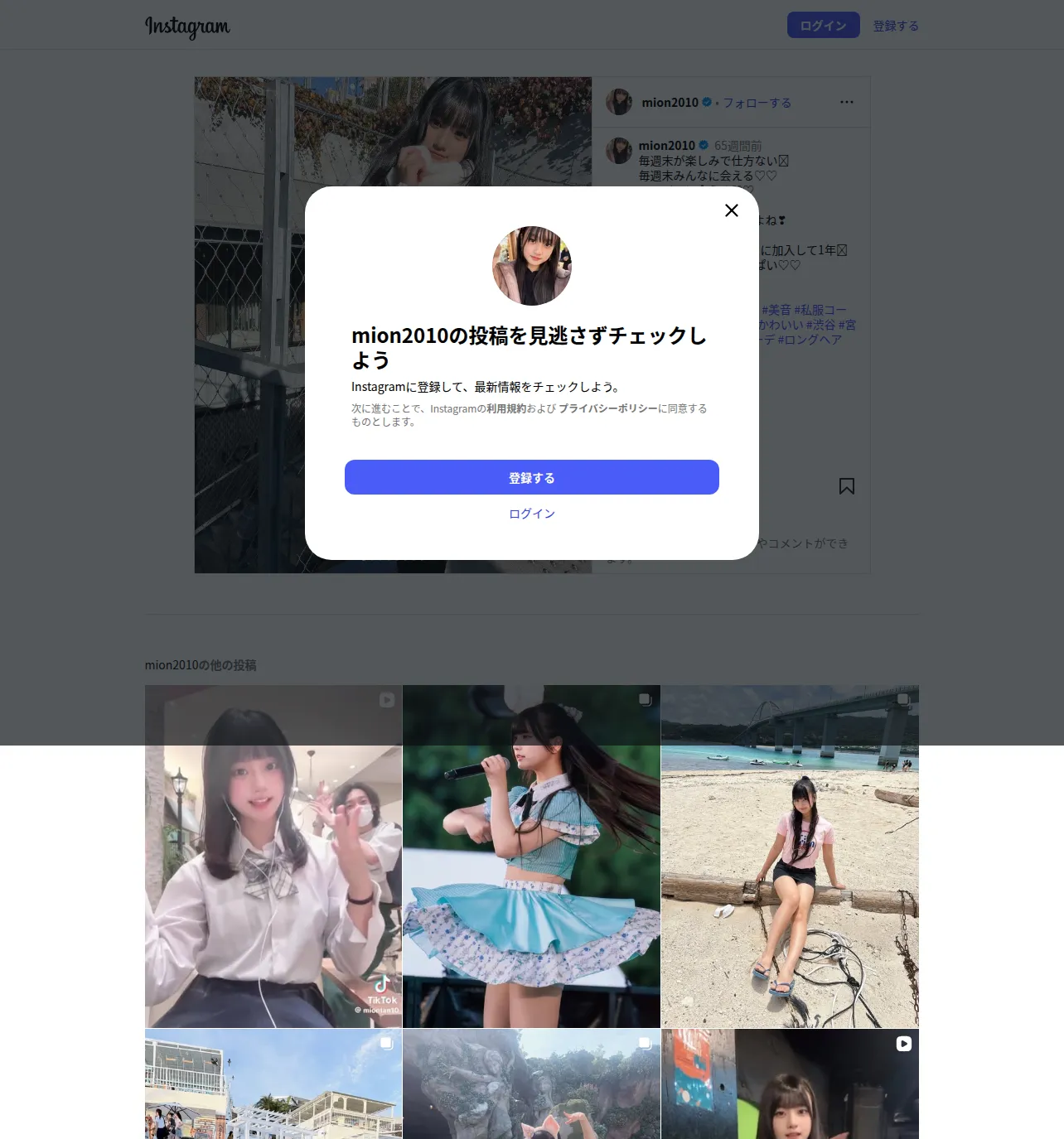1064x1139 pixels.
Task: Tap the ログイン button in header
Action: pos(824,26)
